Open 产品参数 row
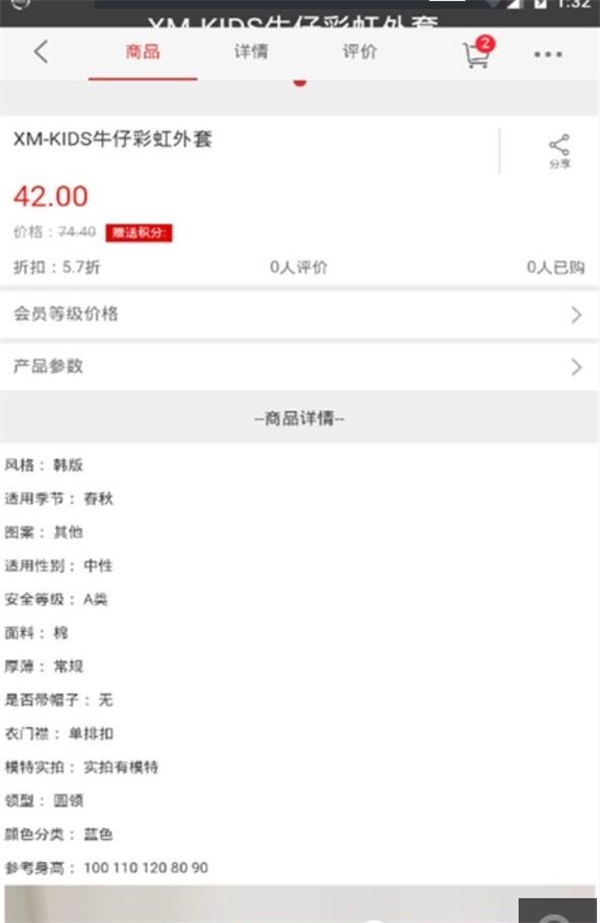600x923 pixels. coord(300,366)
